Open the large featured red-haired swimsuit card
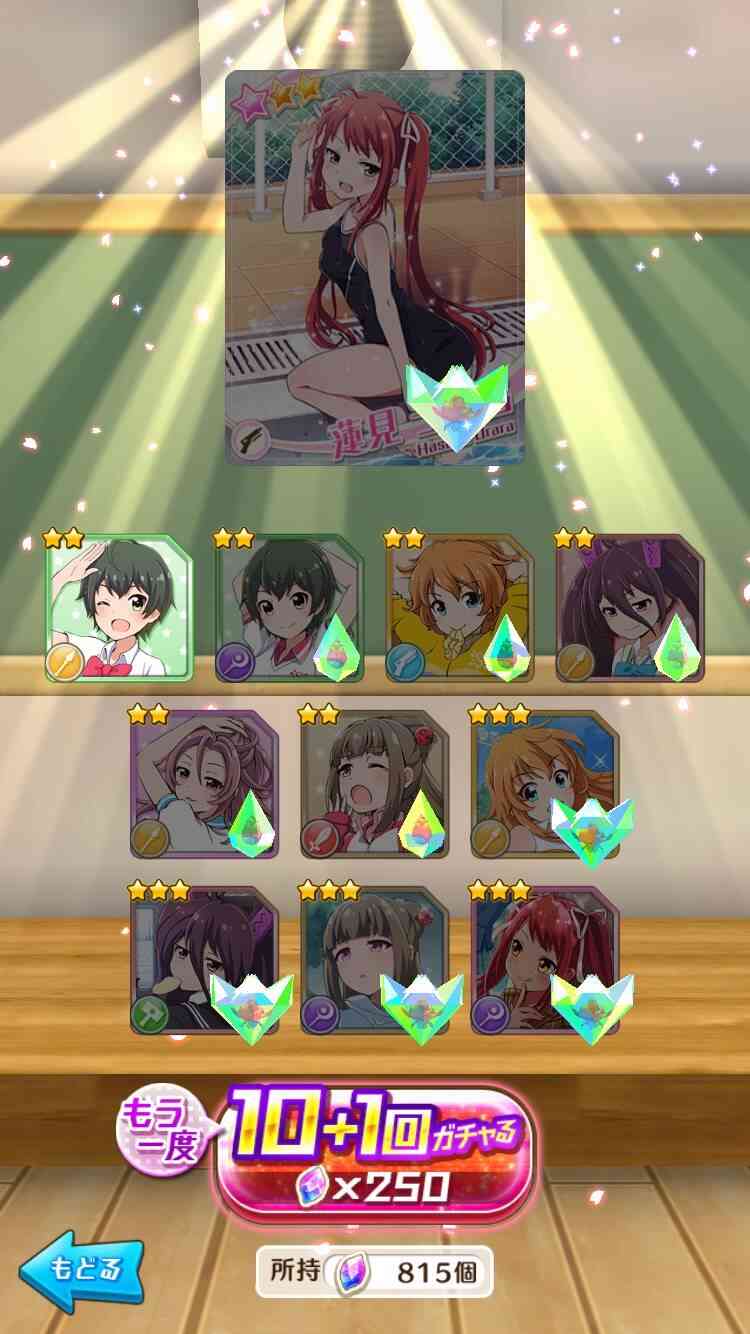750x1334 pixels. tap(375, 268)
